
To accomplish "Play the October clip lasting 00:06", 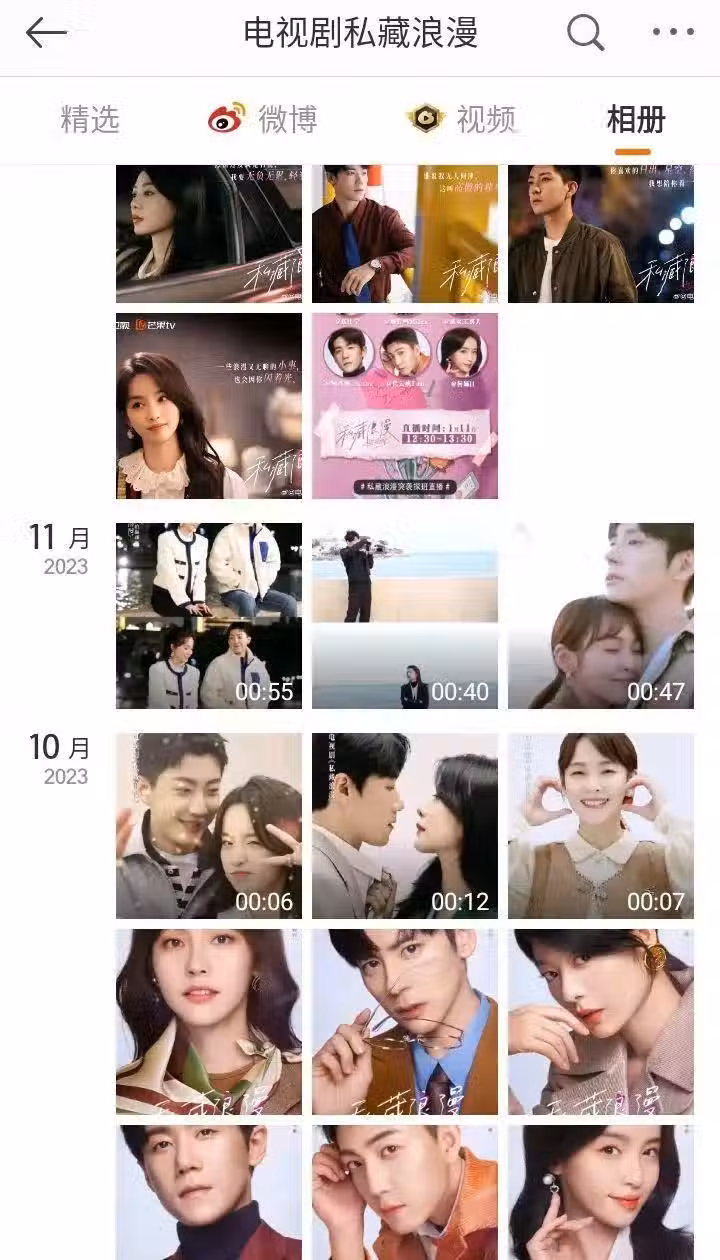I will [208, 826].
